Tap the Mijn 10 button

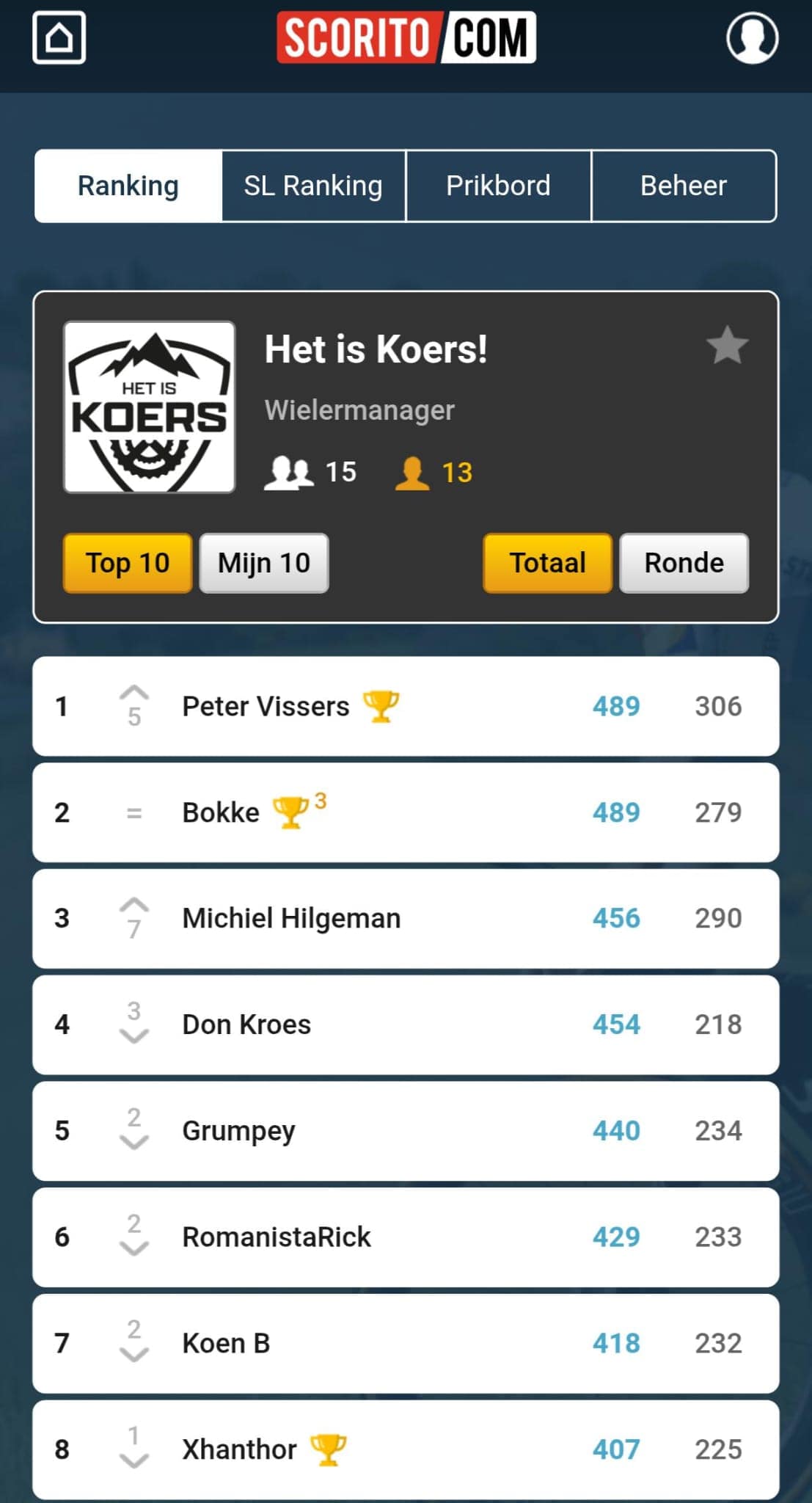tap(264, 563)
